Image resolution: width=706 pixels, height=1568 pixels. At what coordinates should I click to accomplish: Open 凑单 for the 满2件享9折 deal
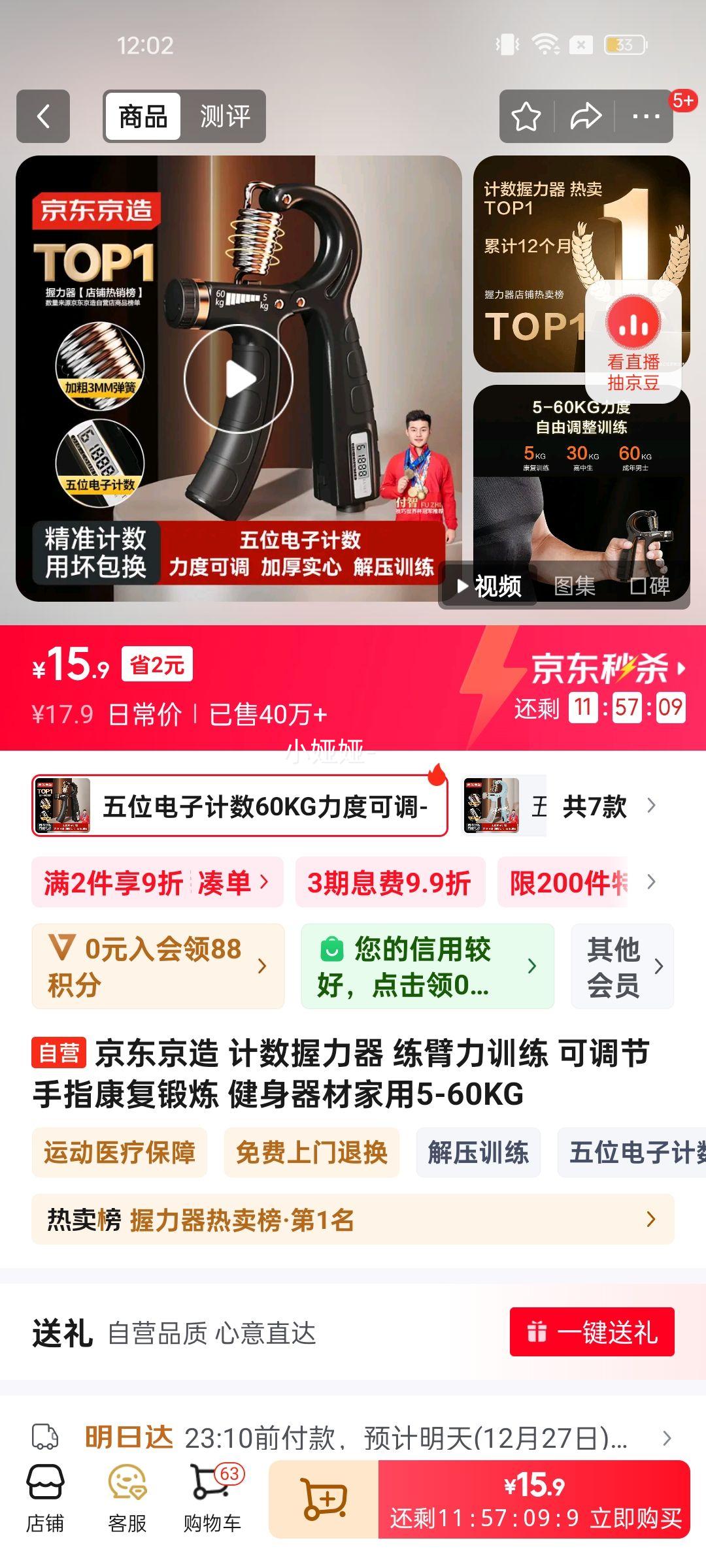229,882
